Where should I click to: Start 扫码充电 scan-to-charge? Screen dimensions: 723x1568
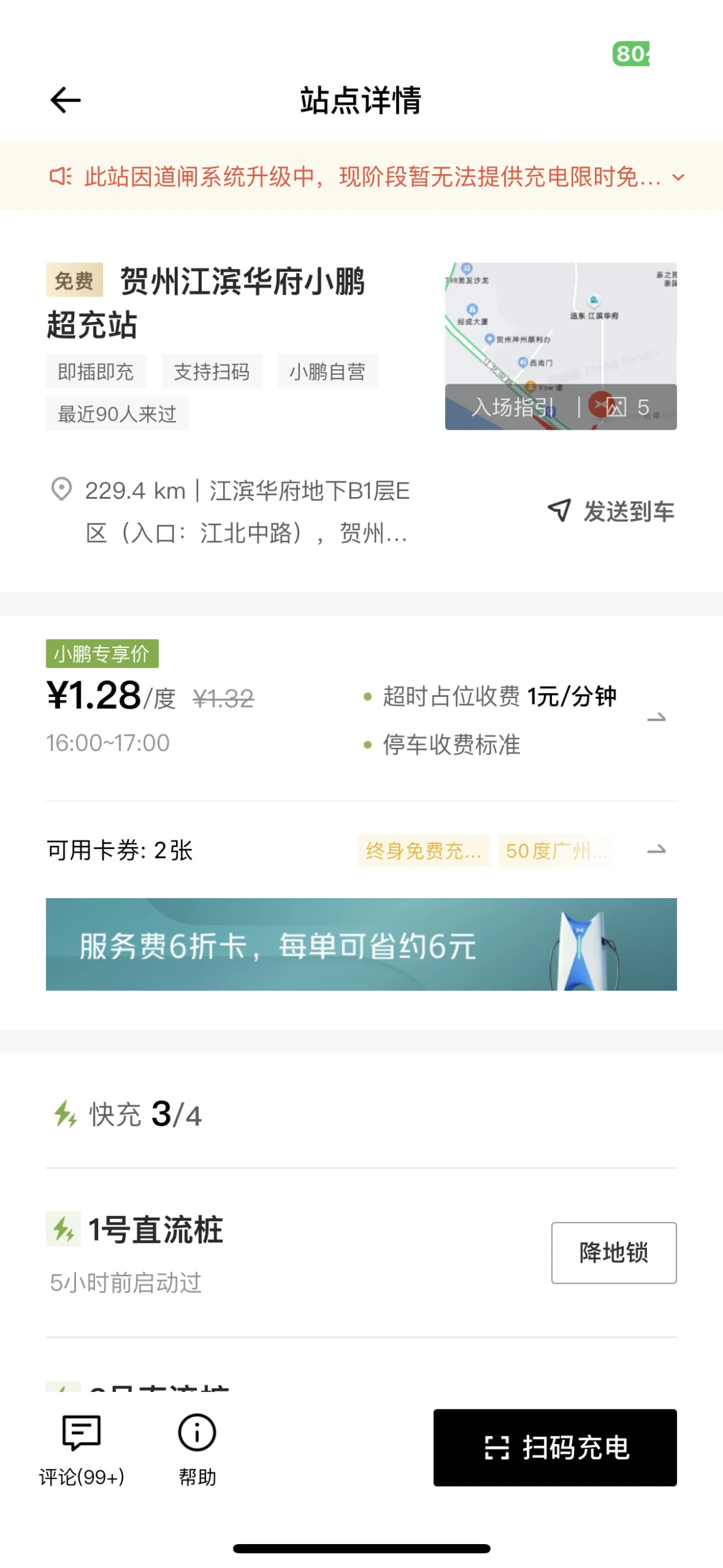[555, 1447]
